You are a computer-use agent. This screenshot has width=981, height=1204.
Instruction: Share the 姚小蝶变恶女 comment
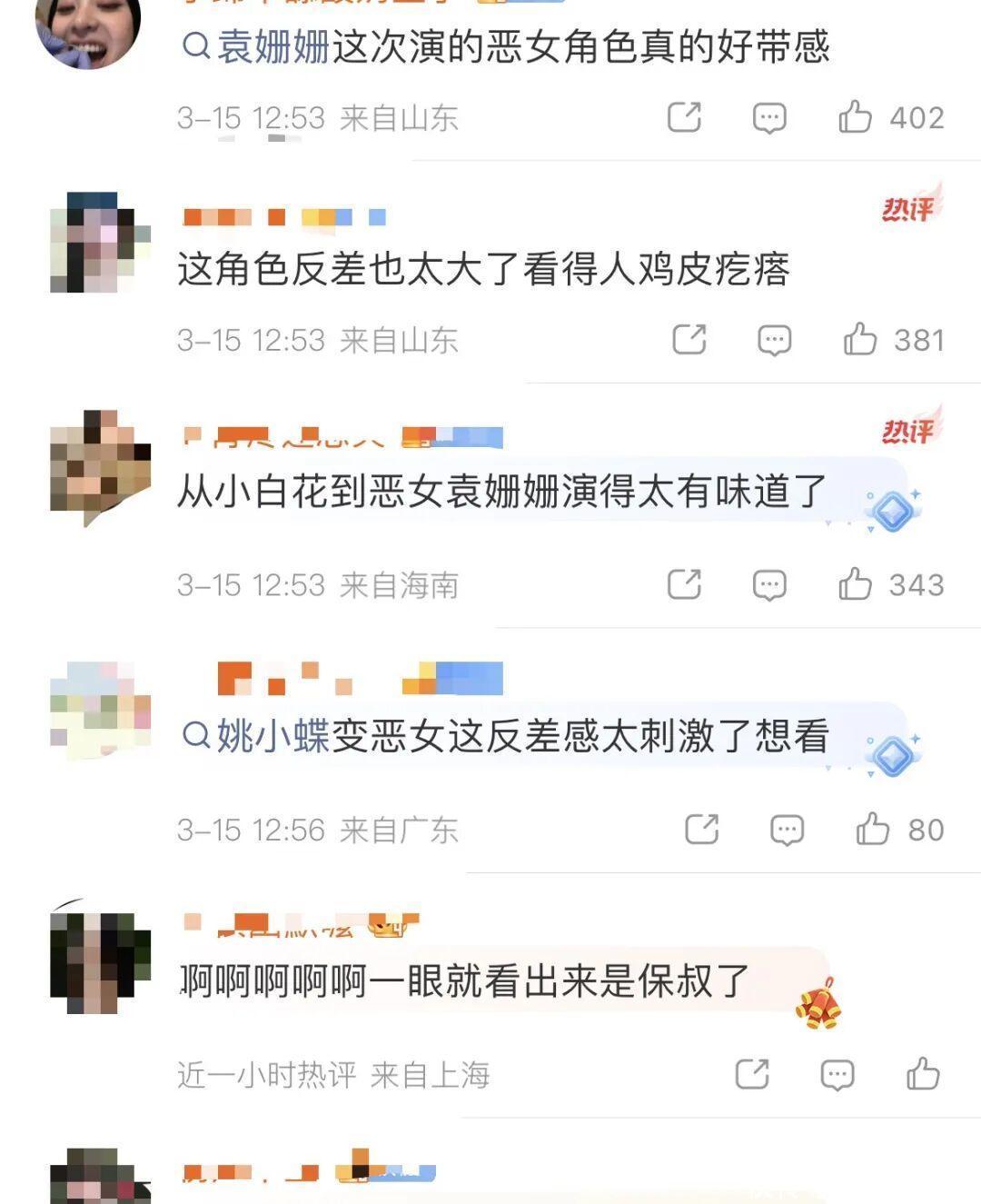(x=701, y=830)
